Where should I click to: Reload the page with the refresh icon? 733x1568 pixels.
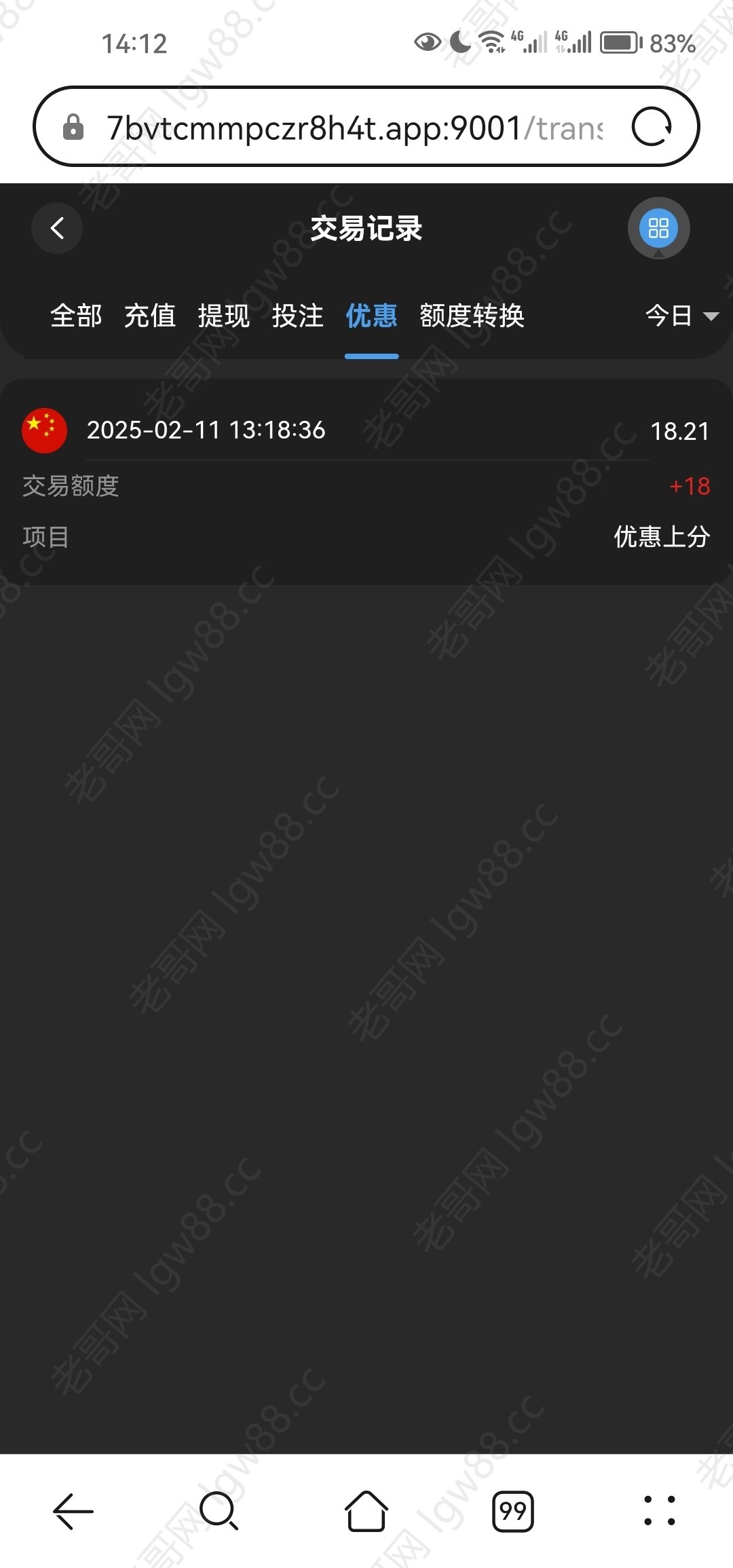tap(652, 127)
